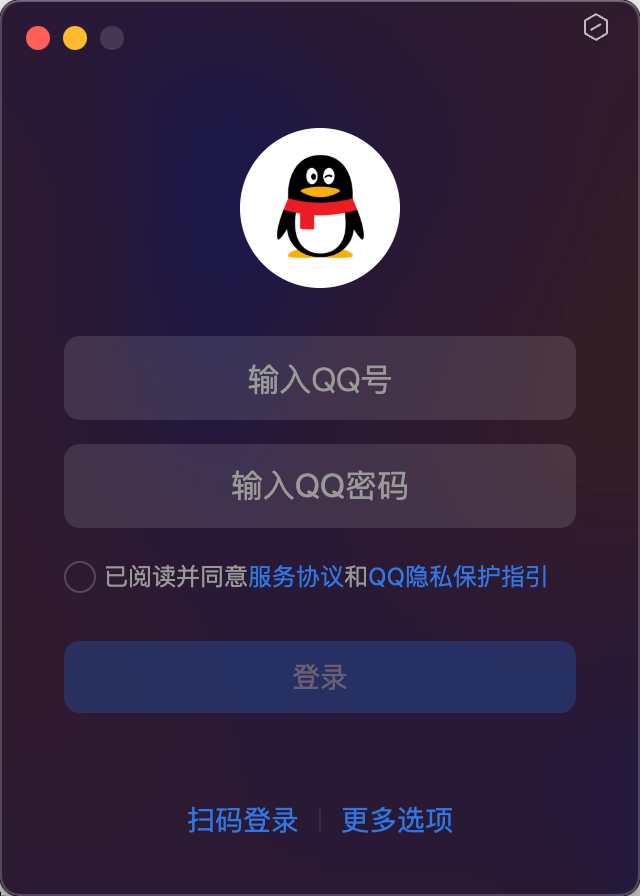This screenshot has height=896, width=640.
Task: Open the 服务协议 link
Action: (x=295, y=577)
